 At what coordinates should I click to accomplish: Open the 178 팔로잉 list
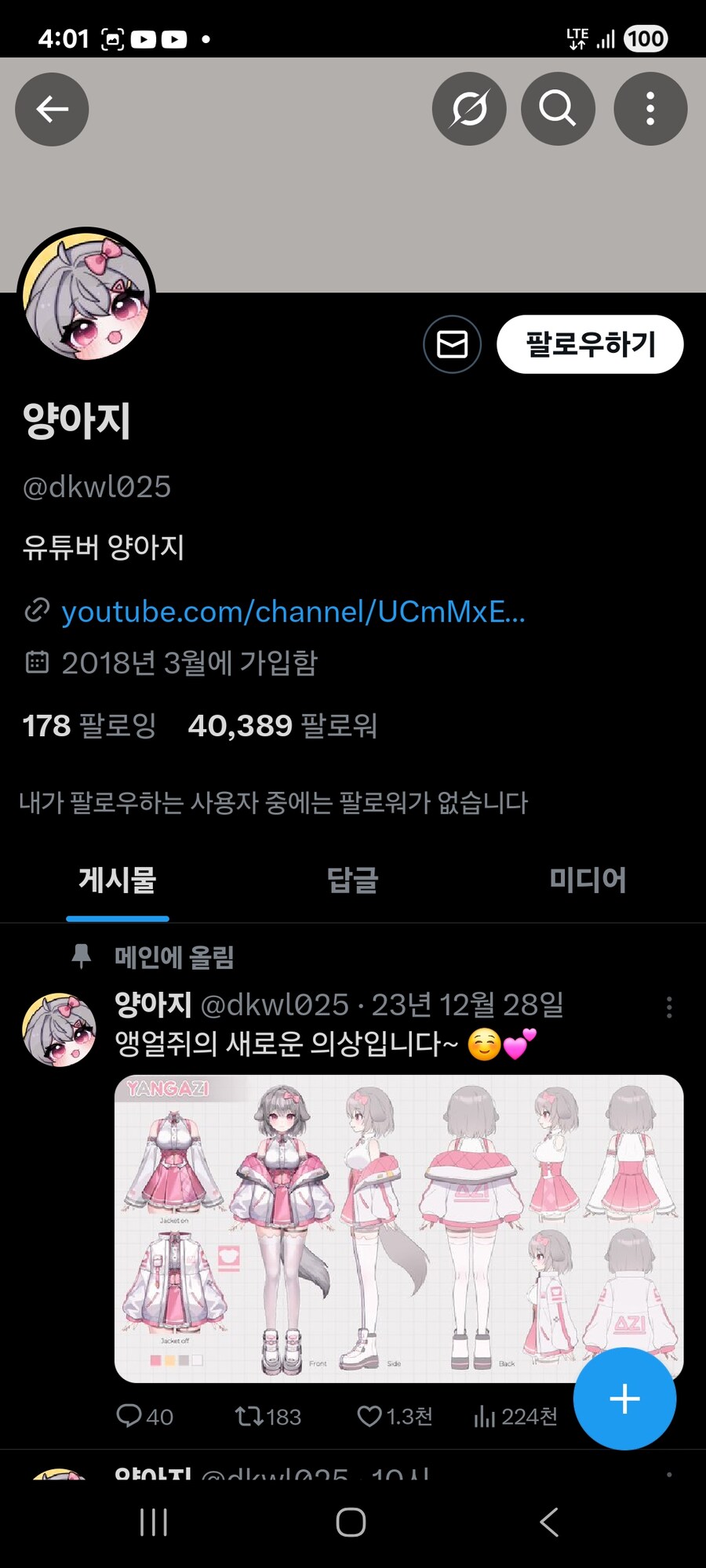click(x=89, y=726)
